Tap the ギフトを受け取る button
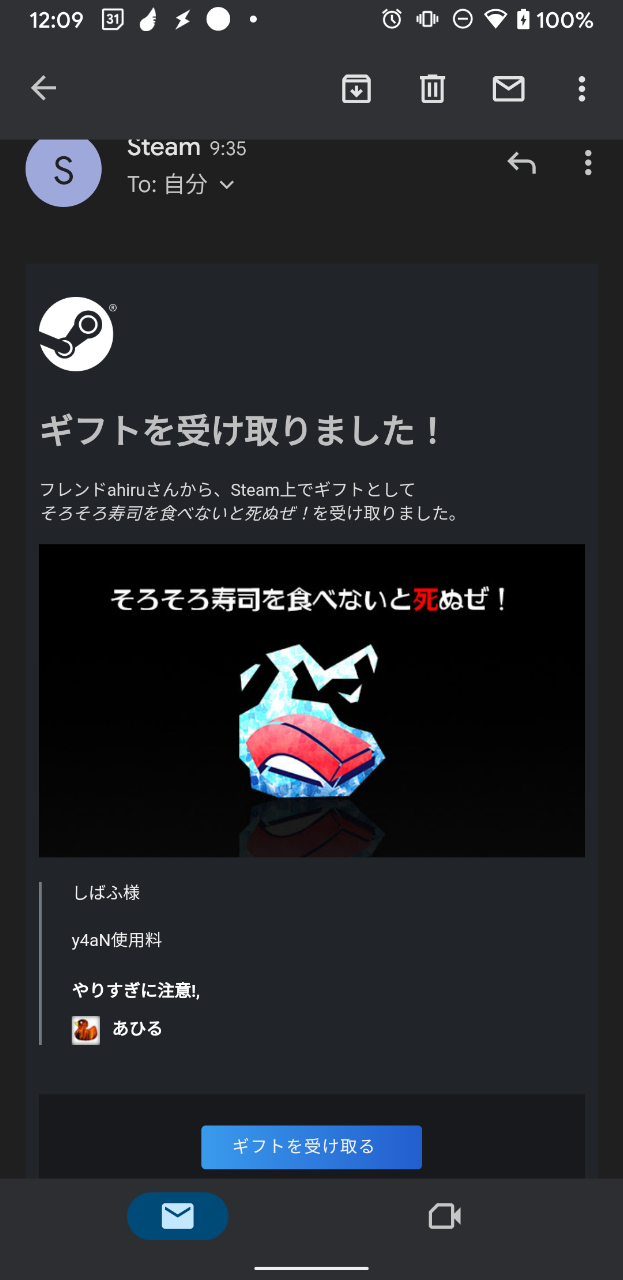Viewport: 623px width, 1280px height. tap(311, 1147)
